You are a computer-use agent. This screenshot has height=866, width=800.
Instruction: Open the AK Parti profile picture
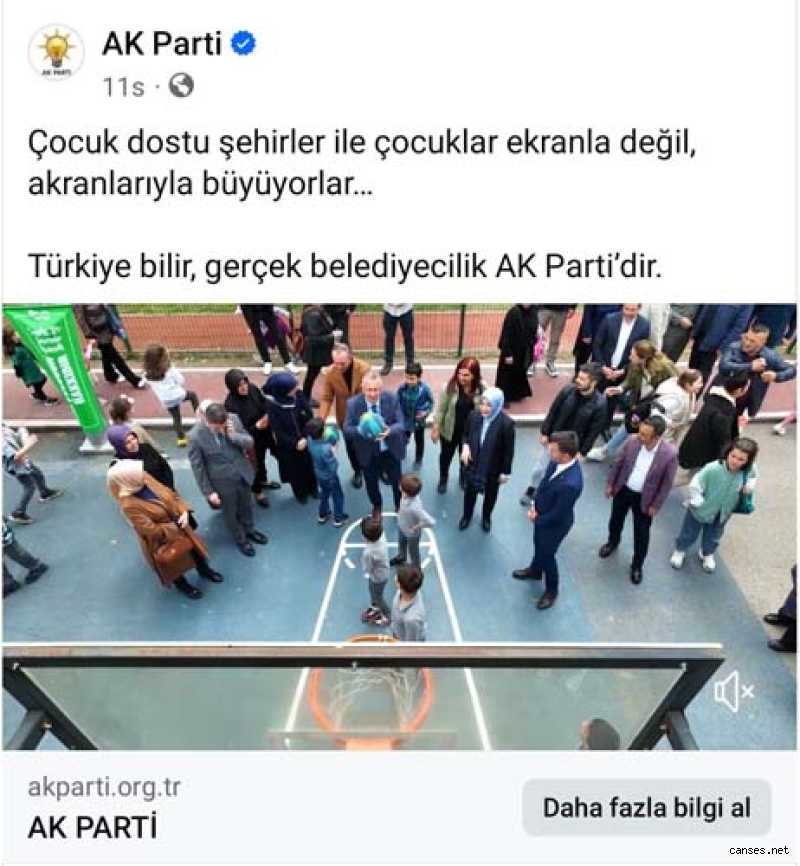click(56, 52)
